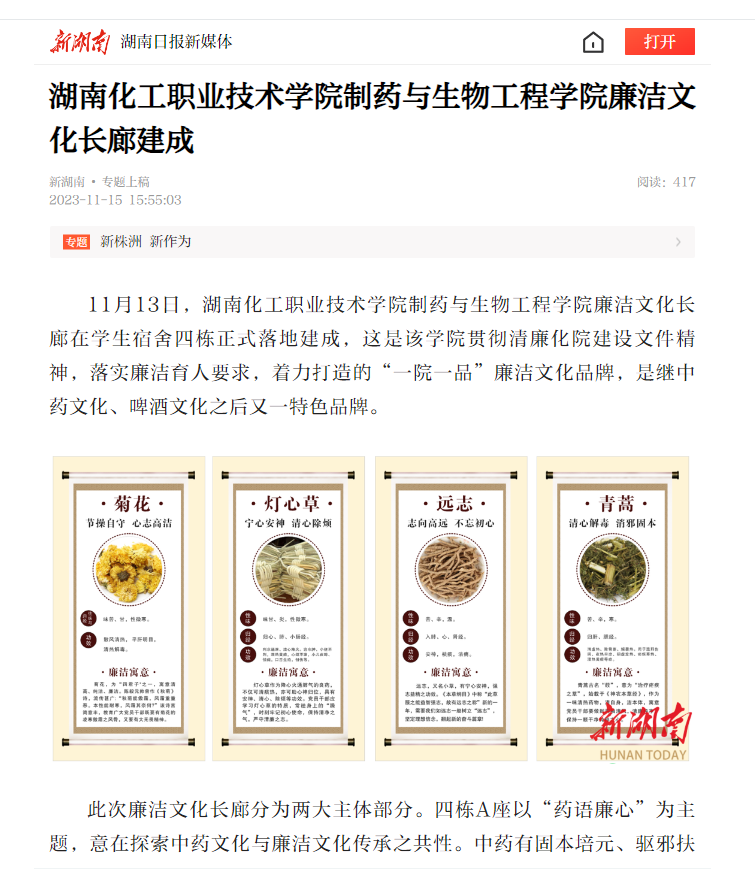
Task: View the 菊花 poster image
Action: pyautogui.click(x=129, y=608)
